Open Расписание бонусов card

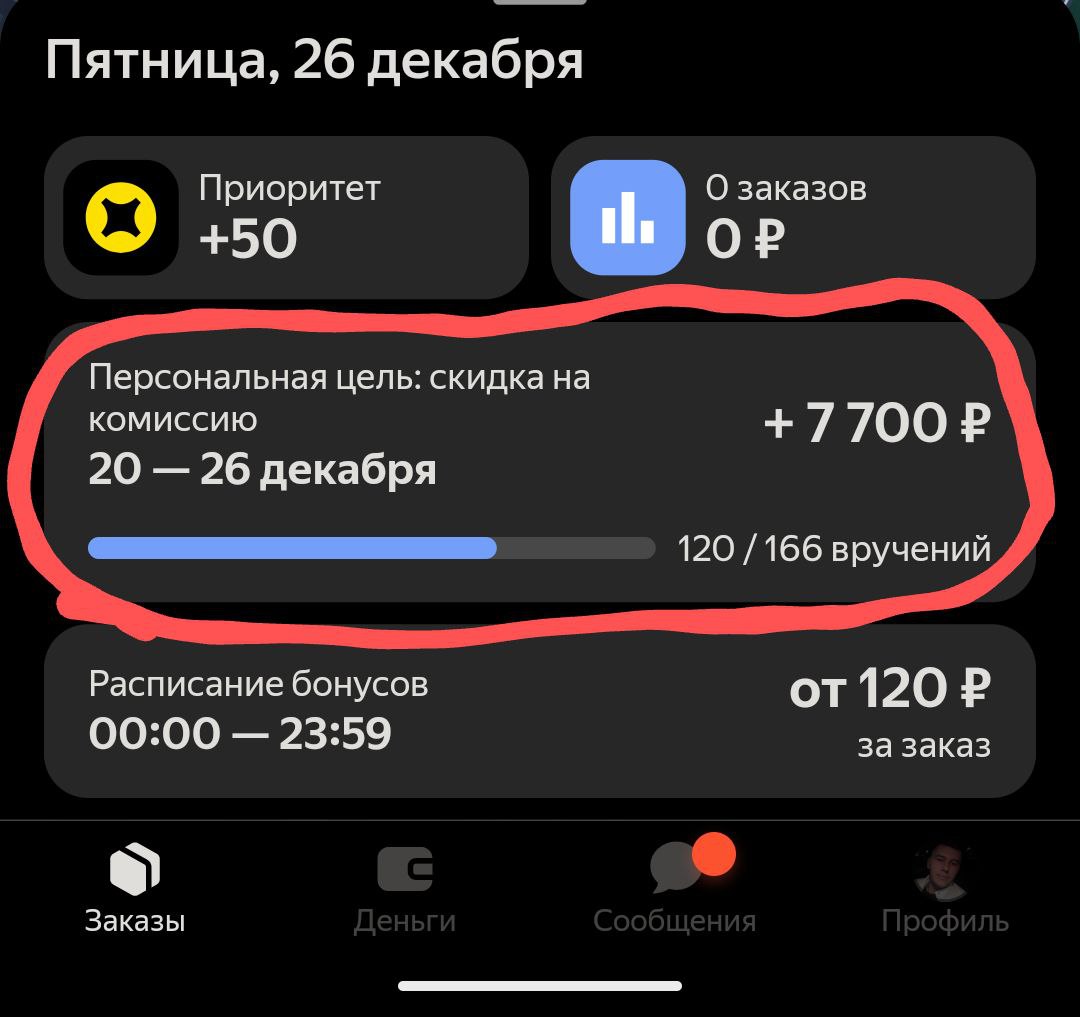539,711
